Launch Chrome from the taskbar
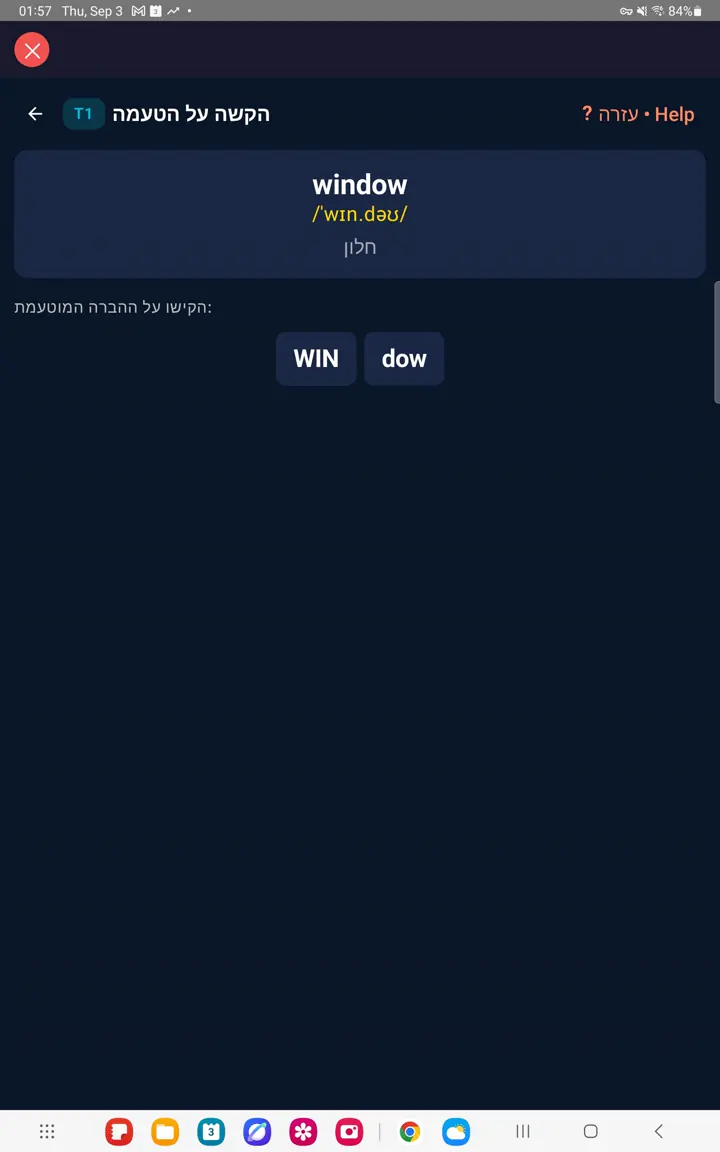 (x=410, y=1131)
